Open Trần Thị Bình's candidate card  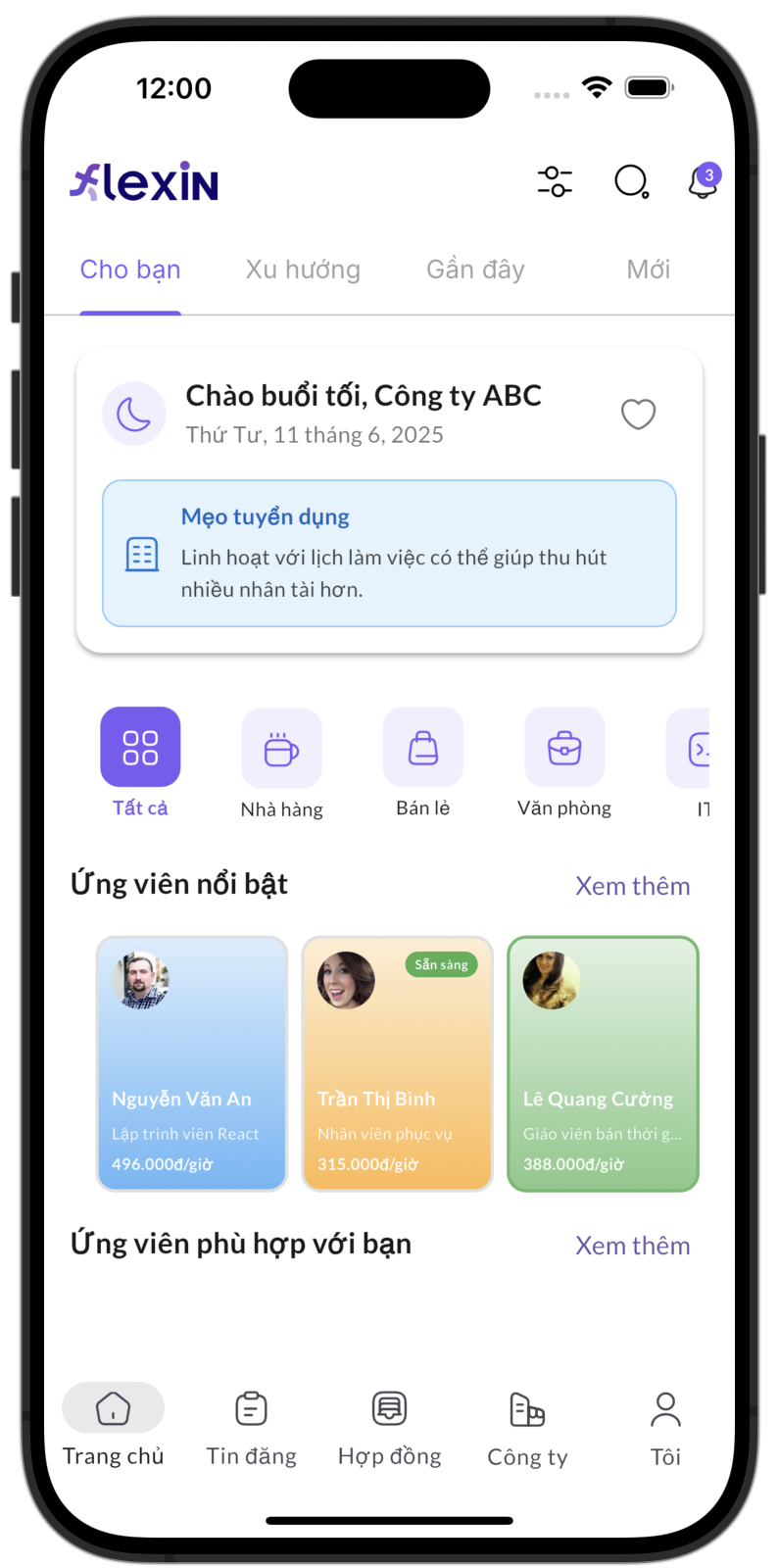point(397,1063)
